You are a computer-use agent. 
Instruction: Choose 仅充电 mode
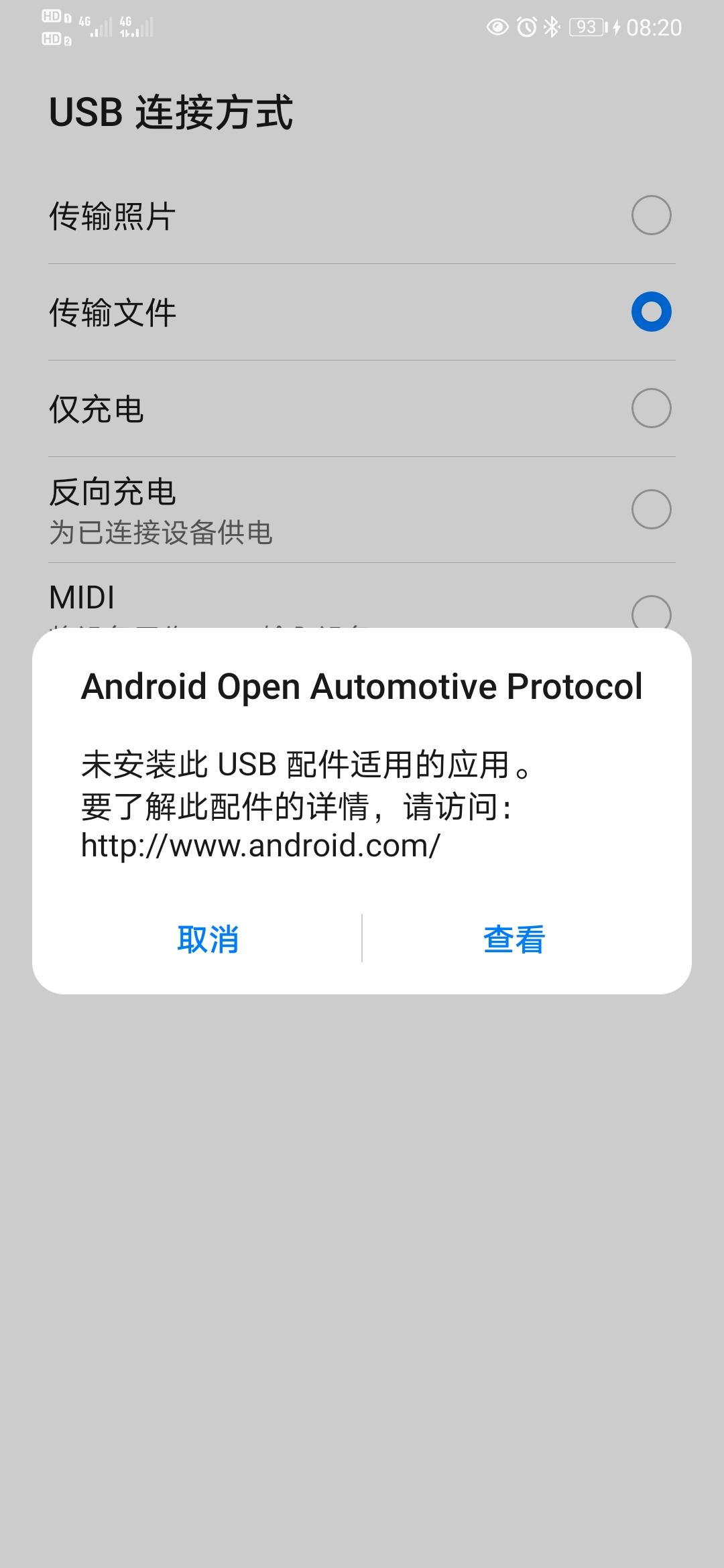(x=362, y=409)
